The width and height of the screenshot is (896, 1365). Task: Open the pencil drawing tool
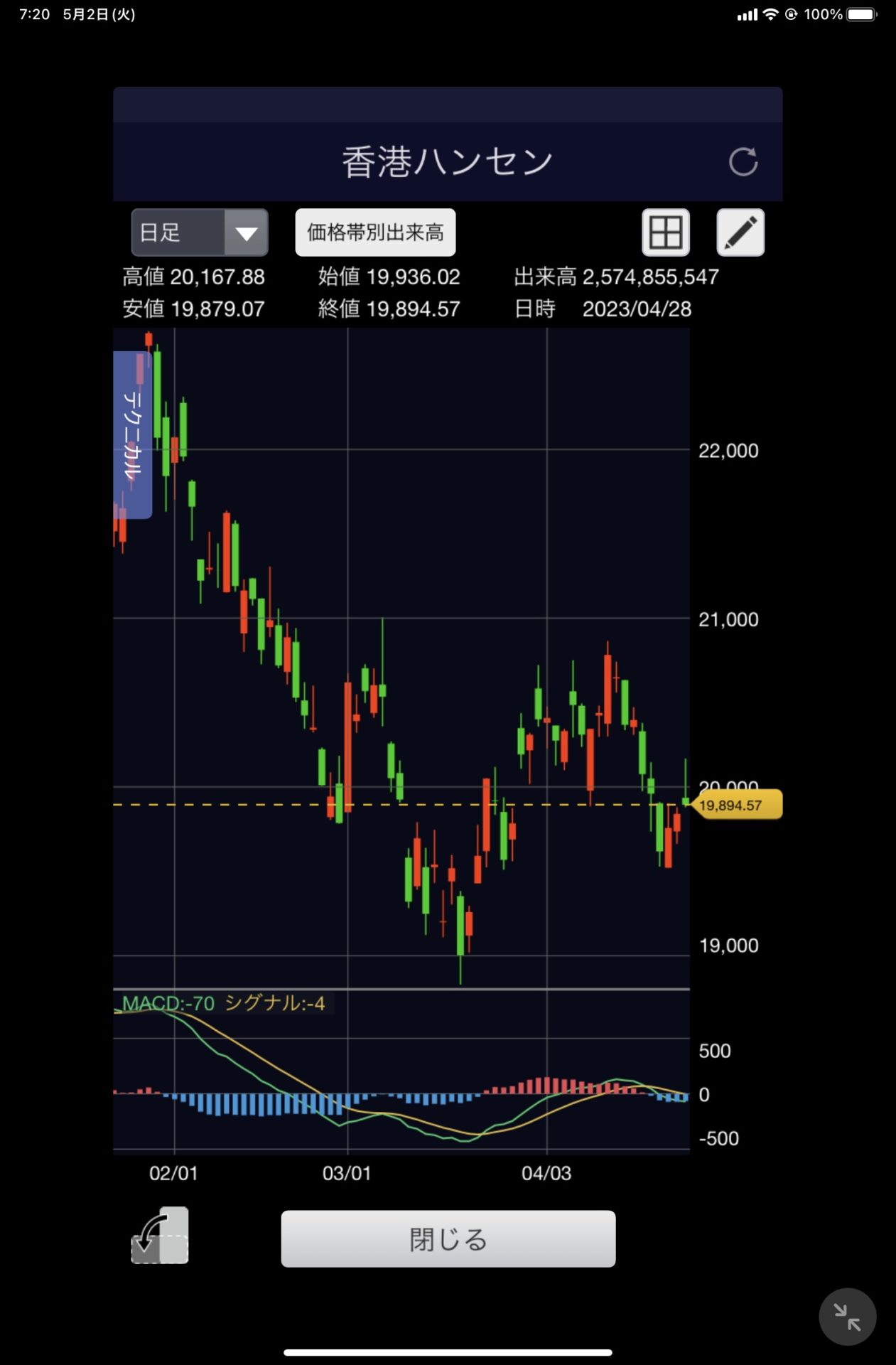[740, 232]
